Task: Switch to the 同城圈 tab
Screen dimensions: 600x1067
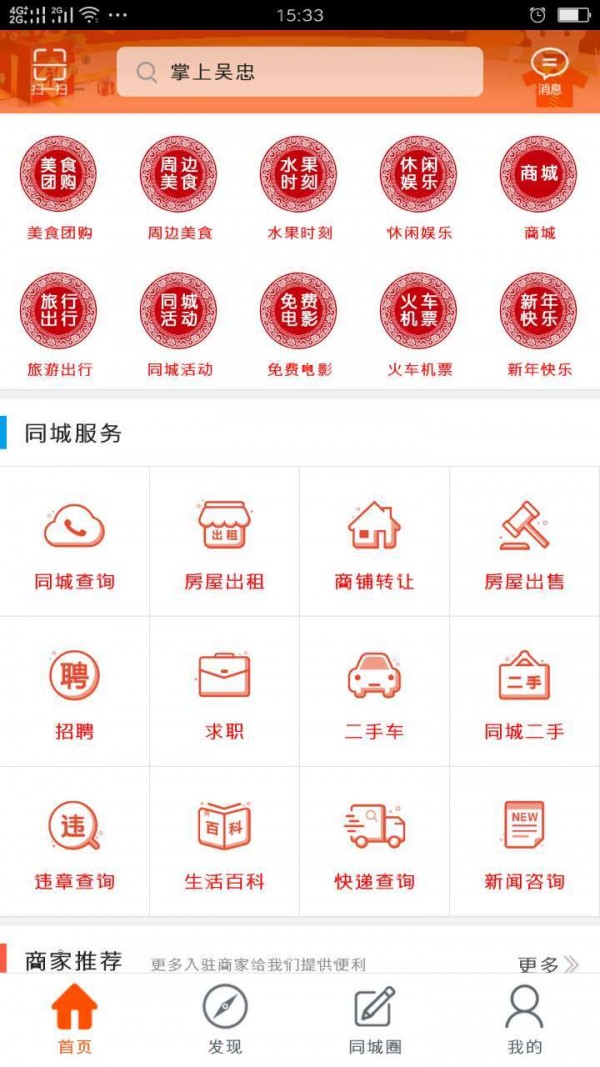Action: pos(375,1019)
